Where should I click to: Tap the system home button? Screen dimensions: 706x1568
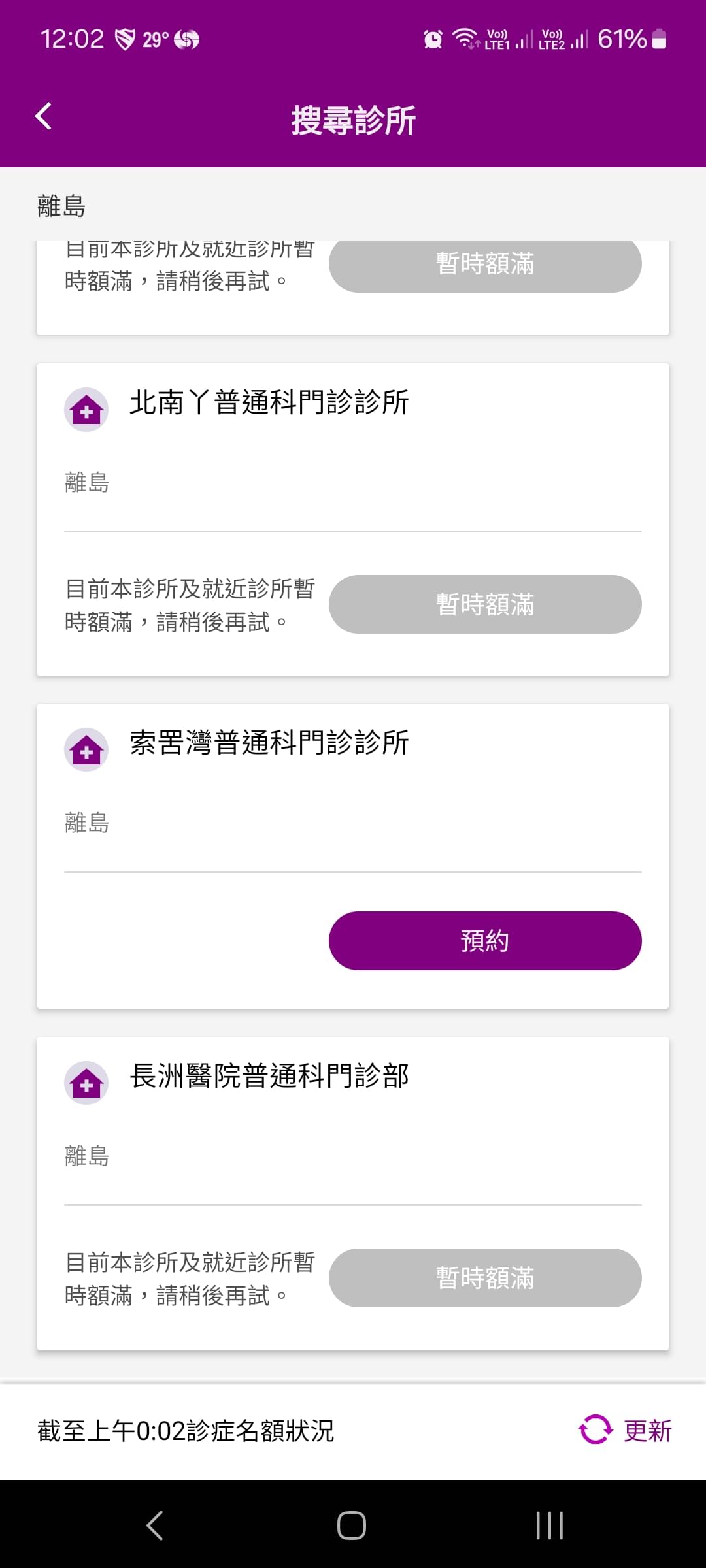[352, 1526]
